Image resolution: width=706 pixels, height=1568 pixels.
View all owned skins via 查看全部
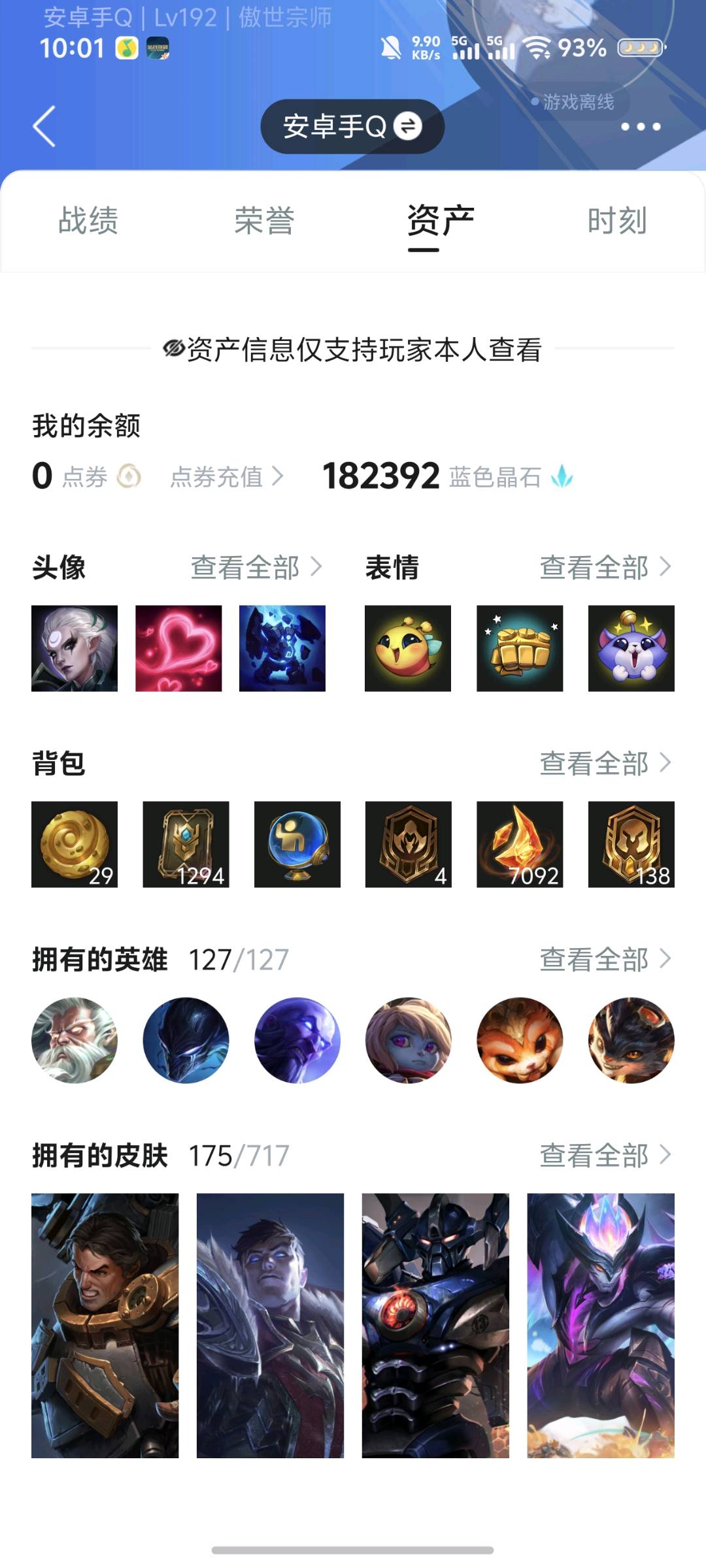(x=605, y=1155)
